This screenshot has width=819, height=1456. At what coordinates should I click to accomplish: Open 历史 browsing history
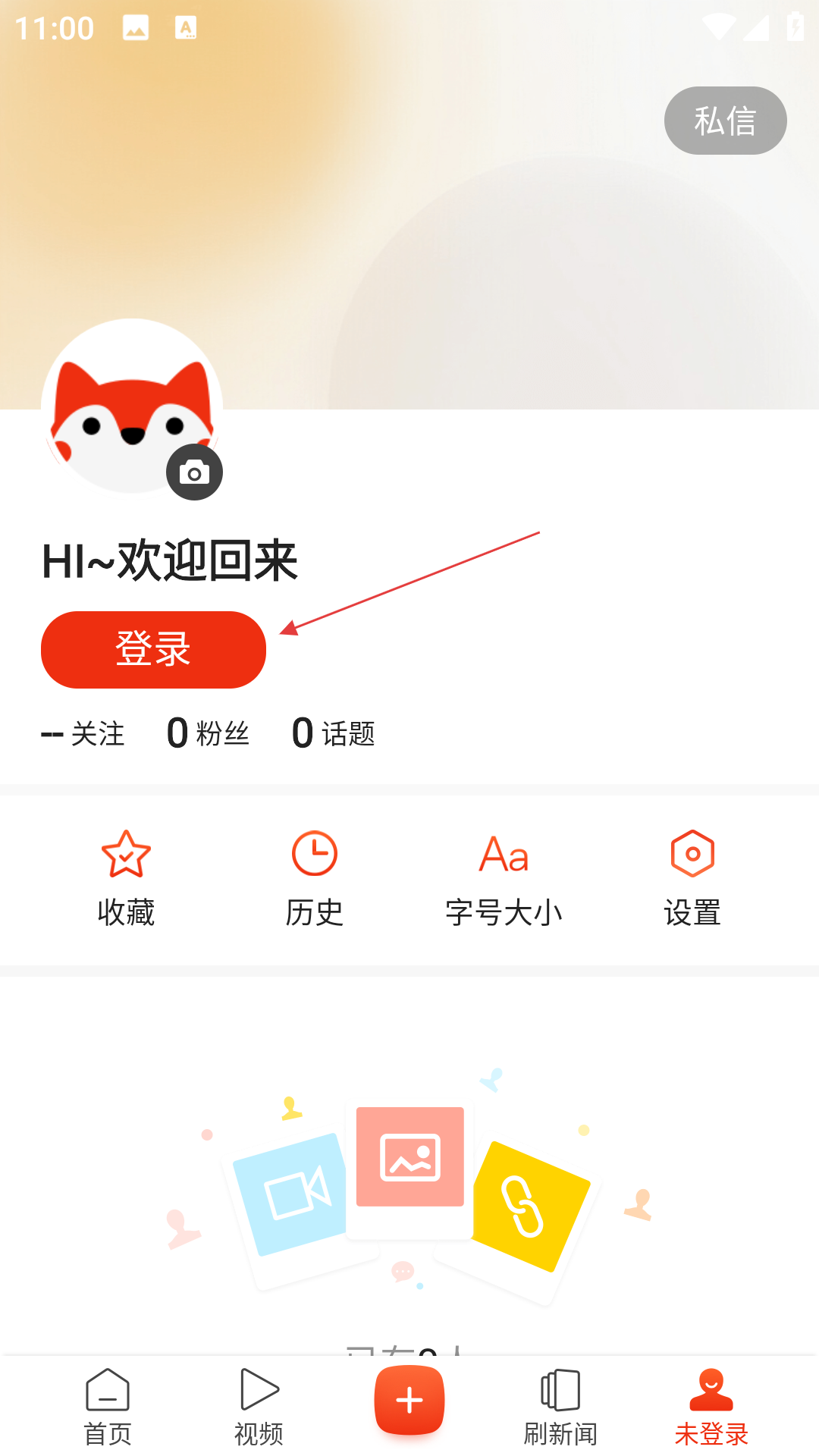point(314,880)
